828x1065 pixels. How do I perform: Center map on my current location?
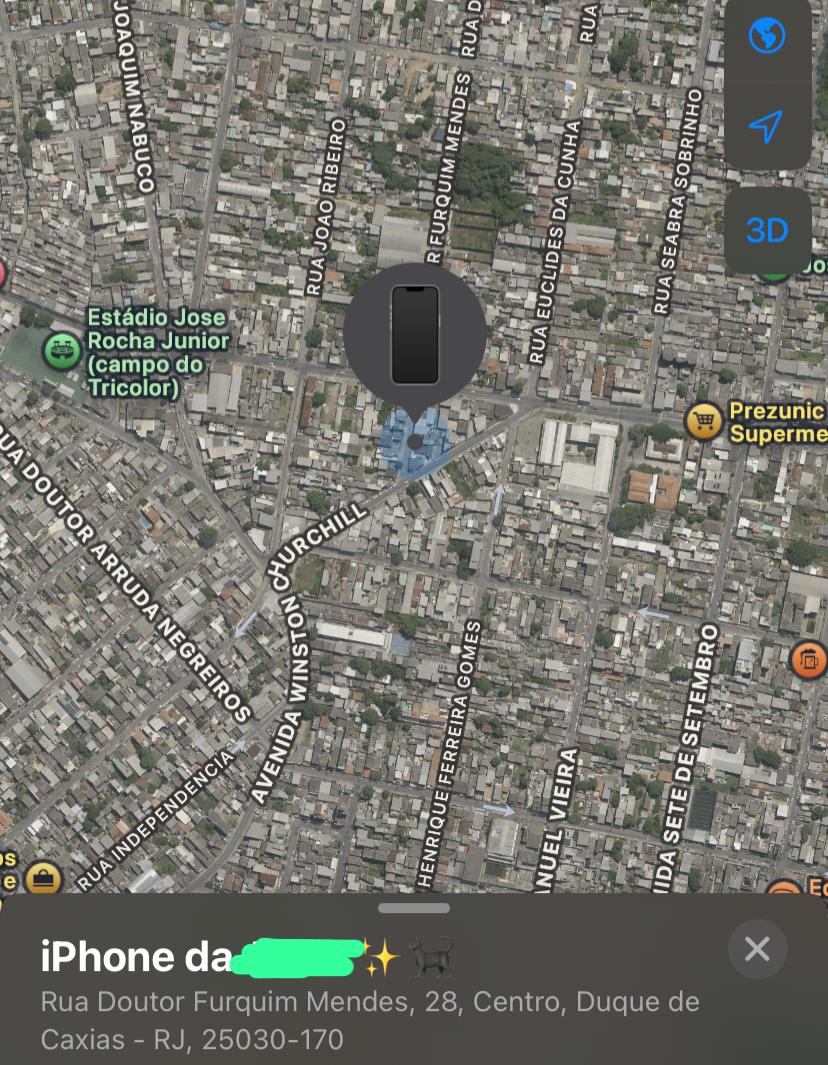point(767,127)
